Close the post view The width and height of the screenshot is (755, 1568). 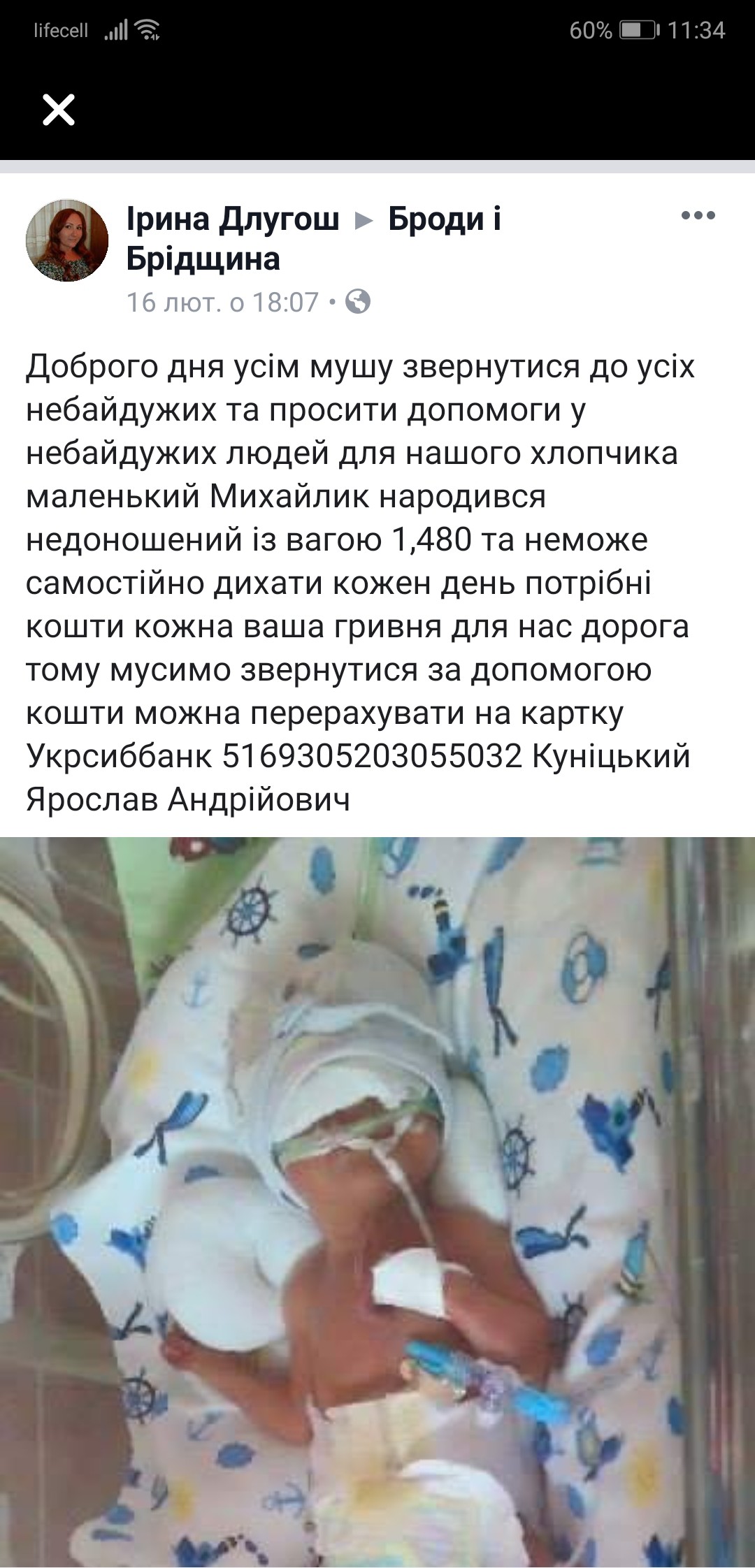[x=59, y=110]
